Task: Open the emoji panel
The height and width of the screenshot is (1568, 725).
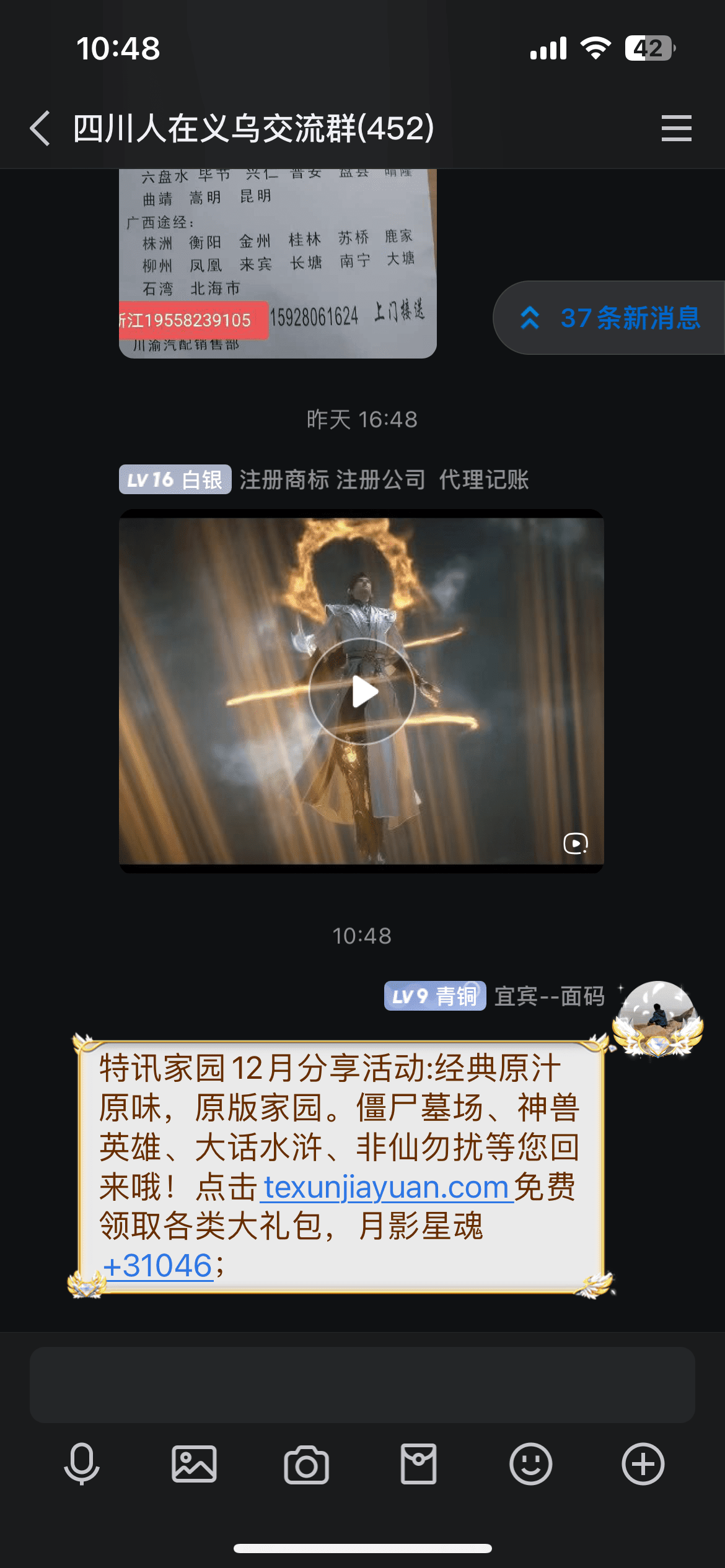Action: 530,1464
